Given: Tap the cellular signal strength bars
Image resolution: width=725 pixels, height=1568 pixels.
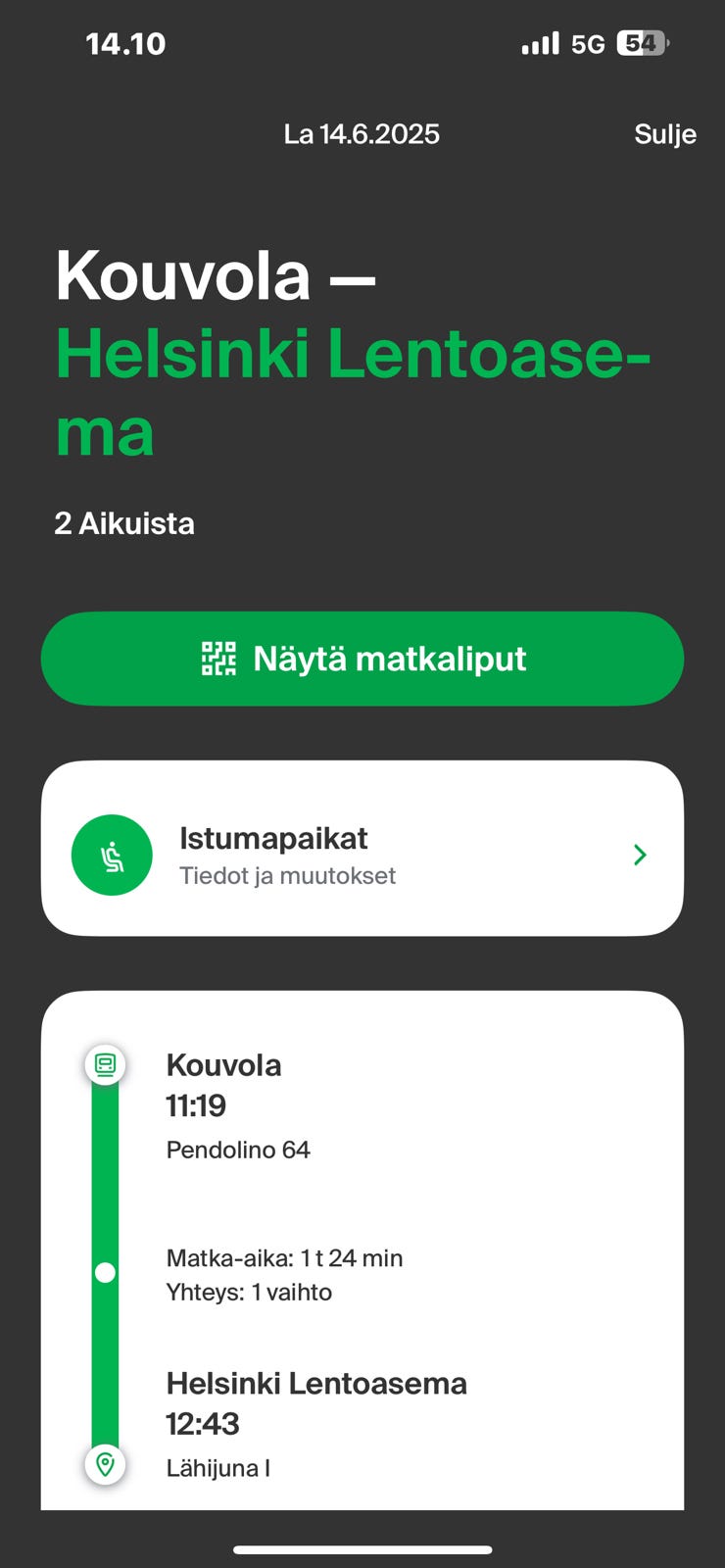Looking at the screenshot, I should click(x=540, y=43).
